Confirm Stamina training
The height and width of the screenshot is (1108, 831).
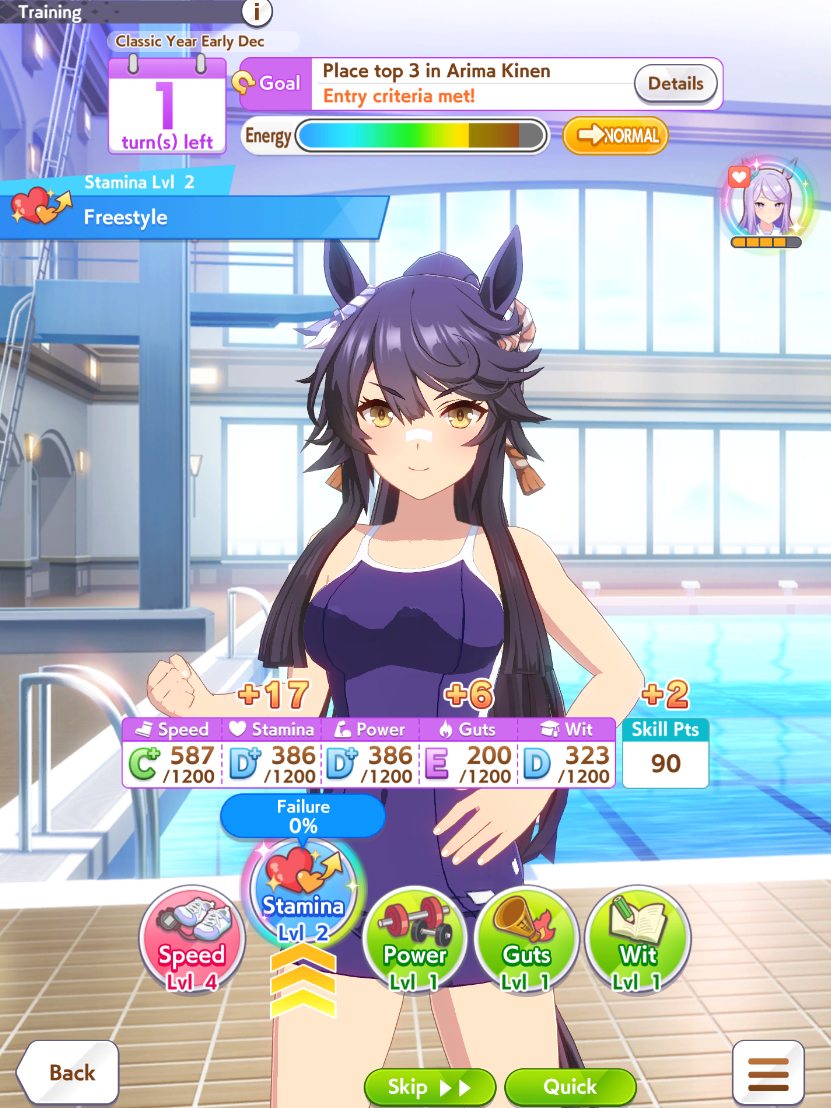(303, 893)
